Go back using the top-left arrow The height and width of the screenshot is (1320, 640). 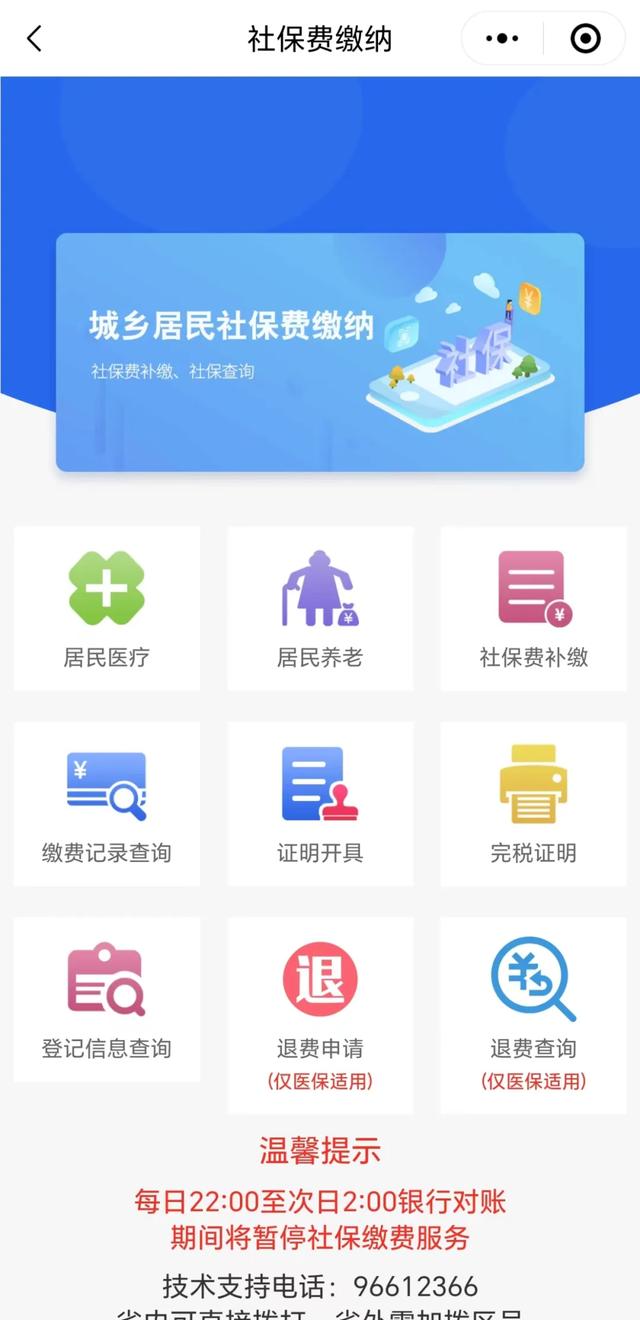[x=35, y=39]
